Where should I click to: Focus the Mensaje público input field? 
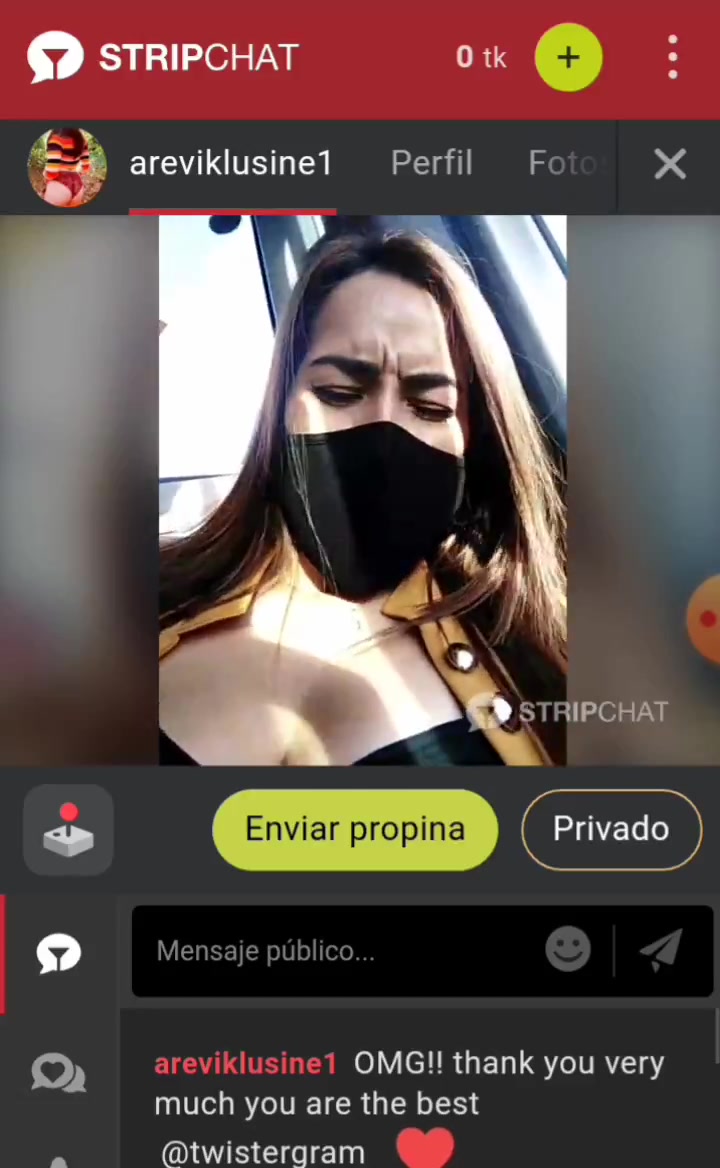click(x=340, y=951)
